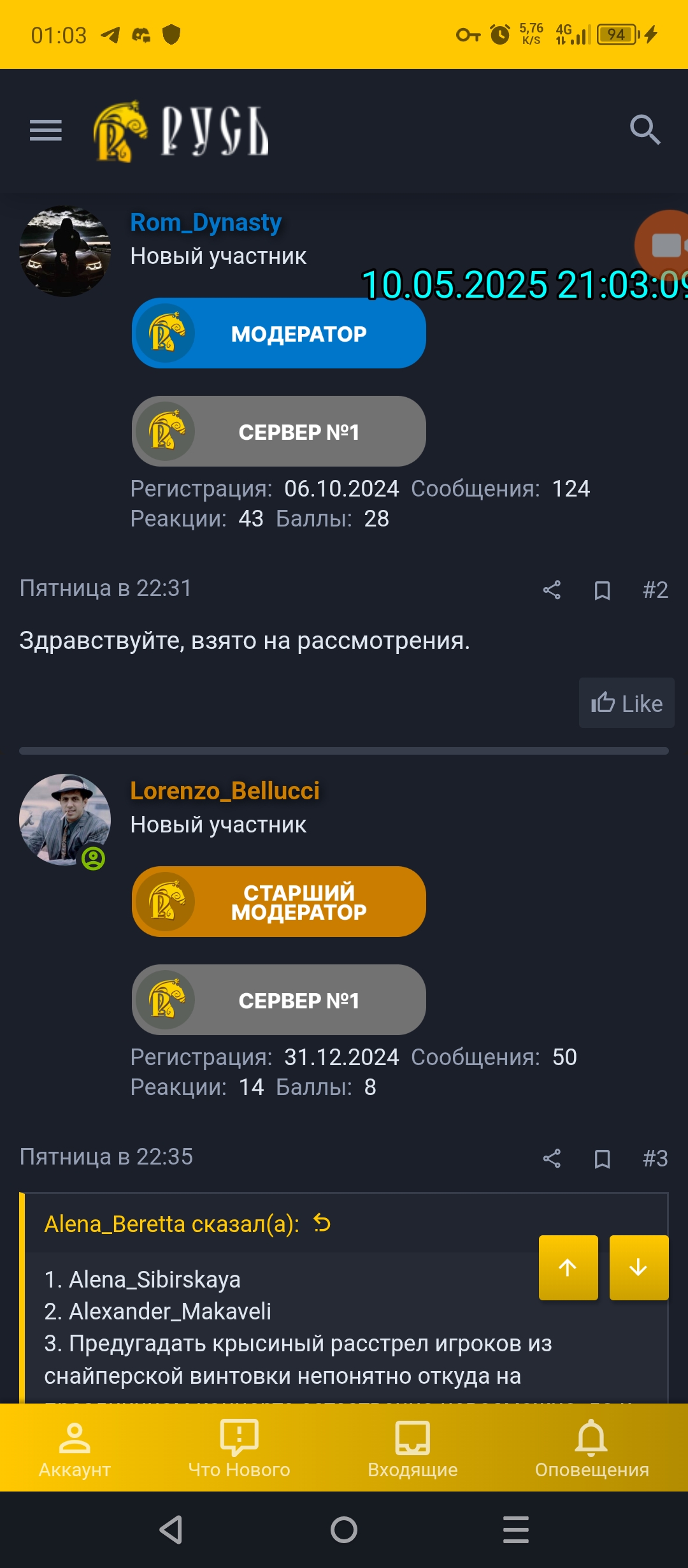Image resolution: width=688 pixels, height=1568 pixels.
Task: Open the Оповещения notifications tab
Action: (x=592, y=1448)
